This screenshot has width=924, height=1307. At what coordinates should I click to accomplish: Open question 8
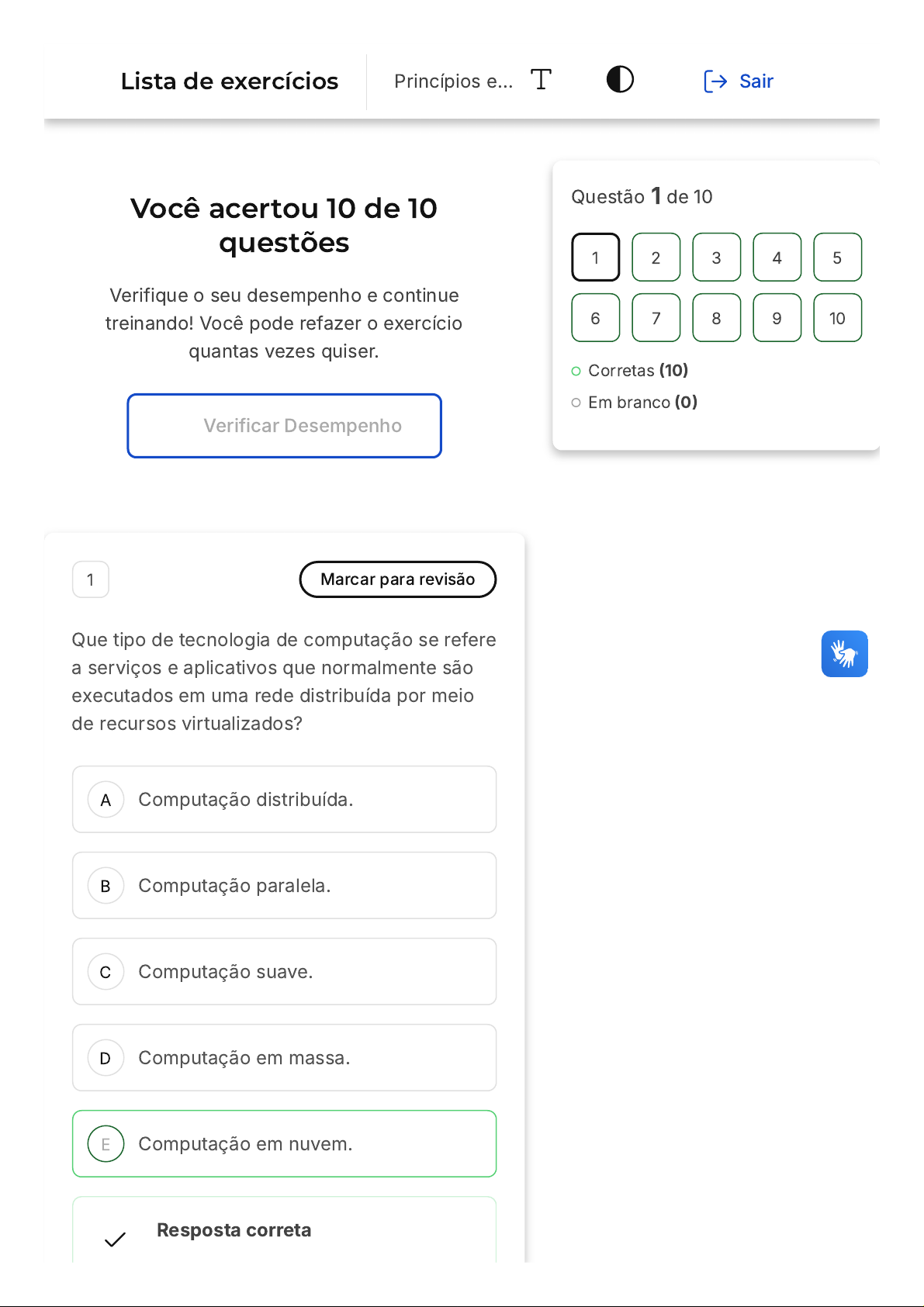click(x=717, y=318)
